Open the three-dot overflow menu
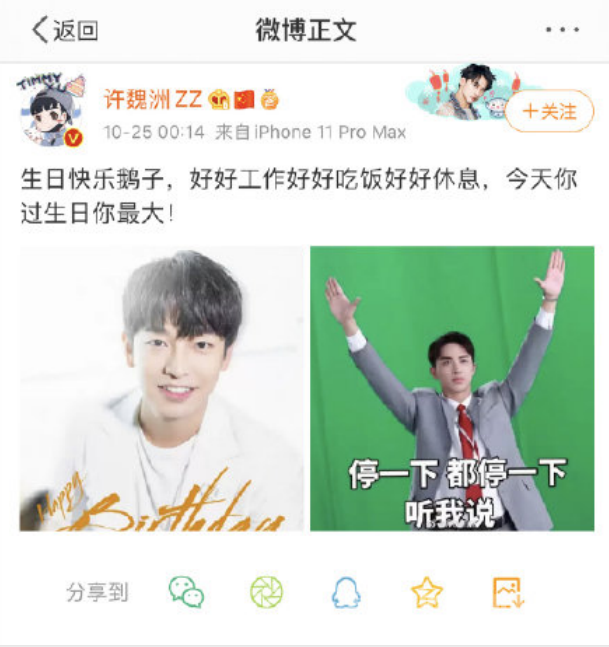Image resolution: width=609 pixels, height=647 pixels. pyautogui.click(x=562, y=30)
